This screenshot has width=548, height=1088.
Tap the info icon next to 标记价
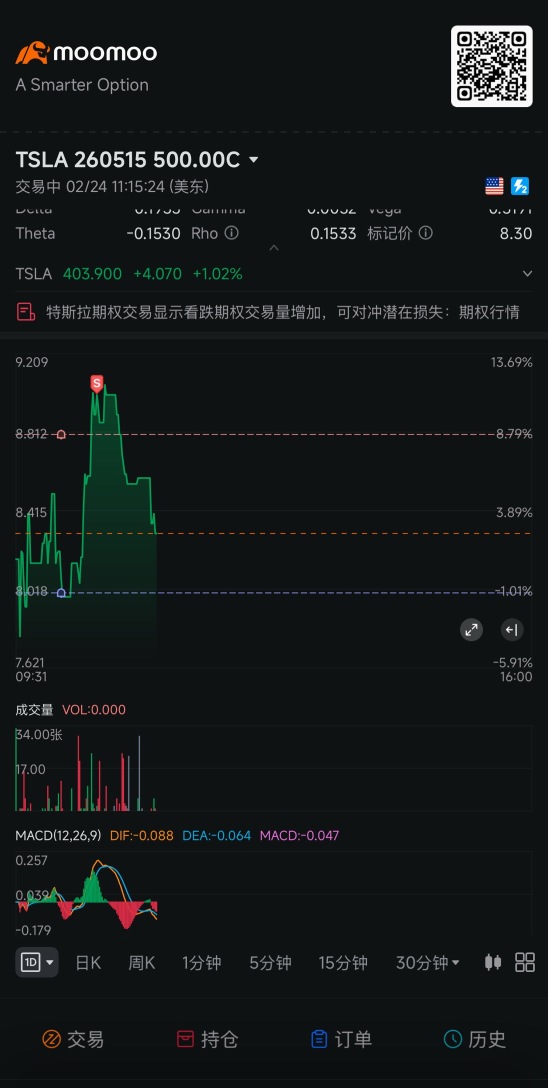[426, 233]
